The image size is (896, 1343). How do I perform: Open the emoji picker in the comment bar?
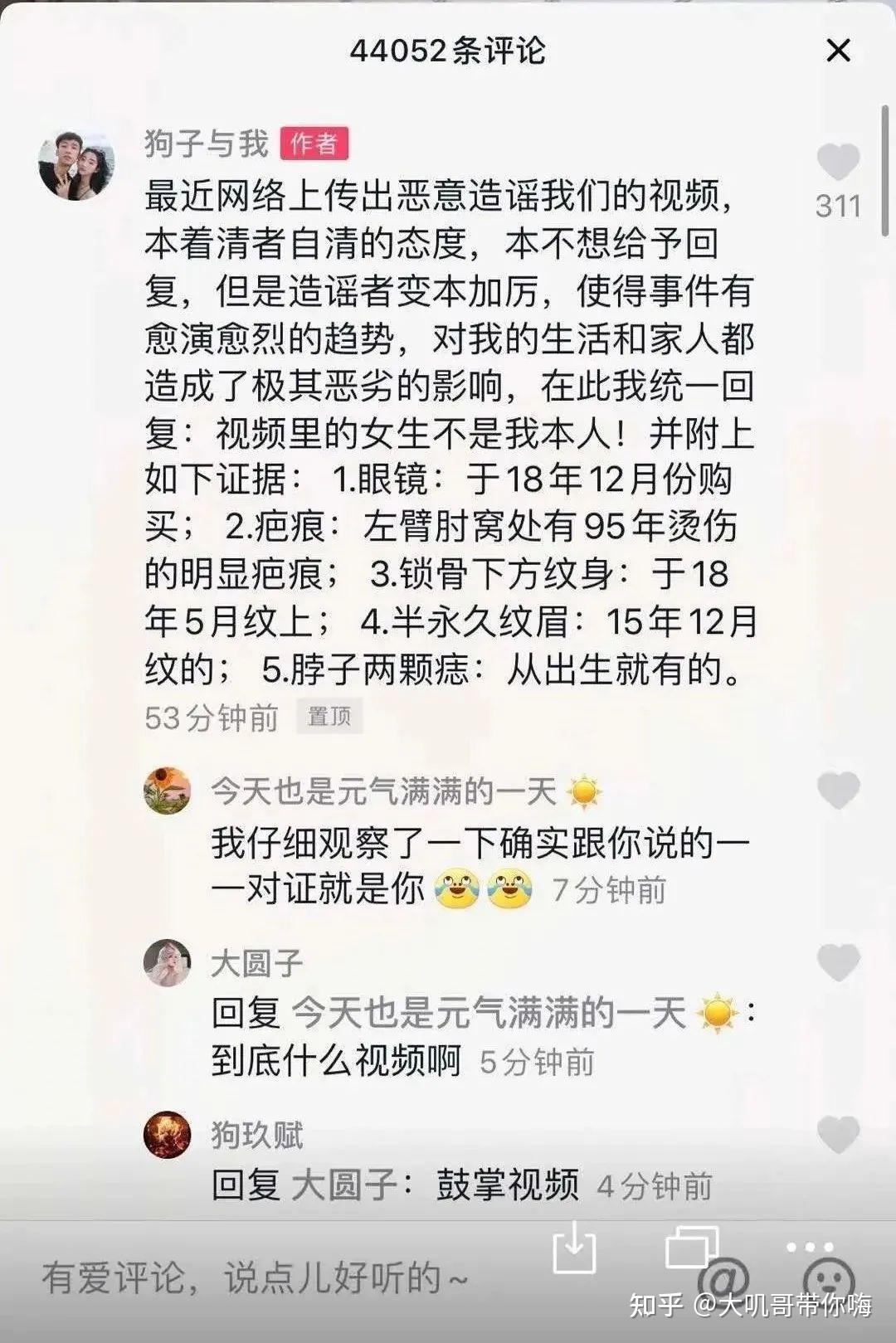click(x=828, y=1277)
